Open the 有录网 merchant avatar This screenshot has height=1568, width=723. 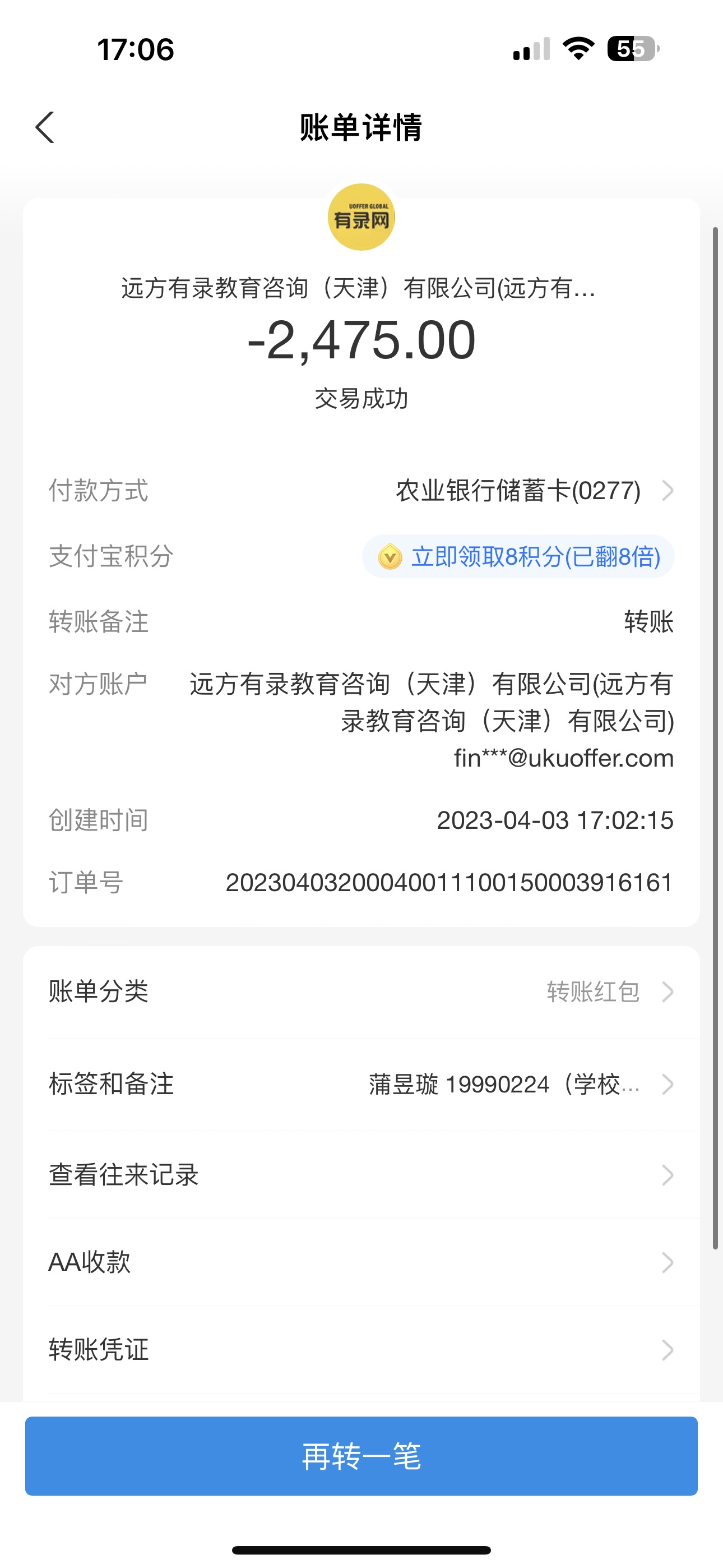tap(361, 217)
